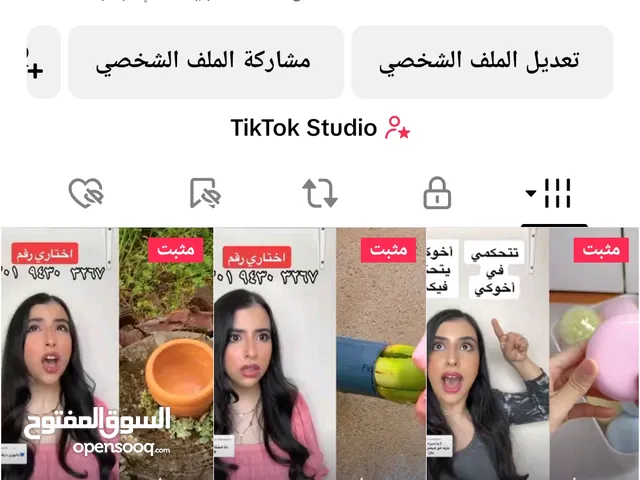
Task: Open TikTok Studio
Action: tap(320, 128)
